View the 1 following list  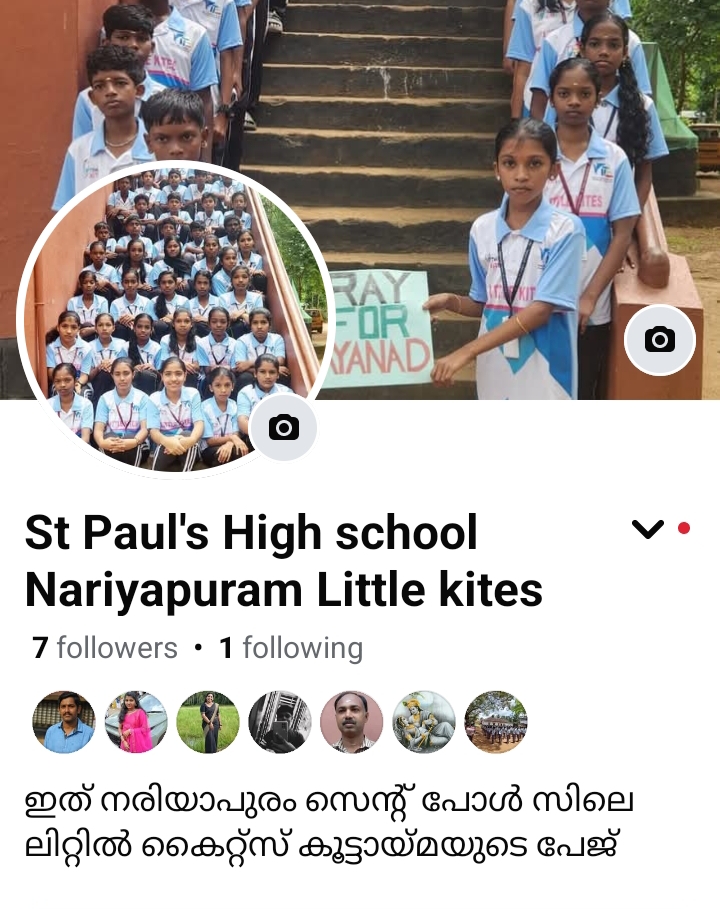point(291,648)
